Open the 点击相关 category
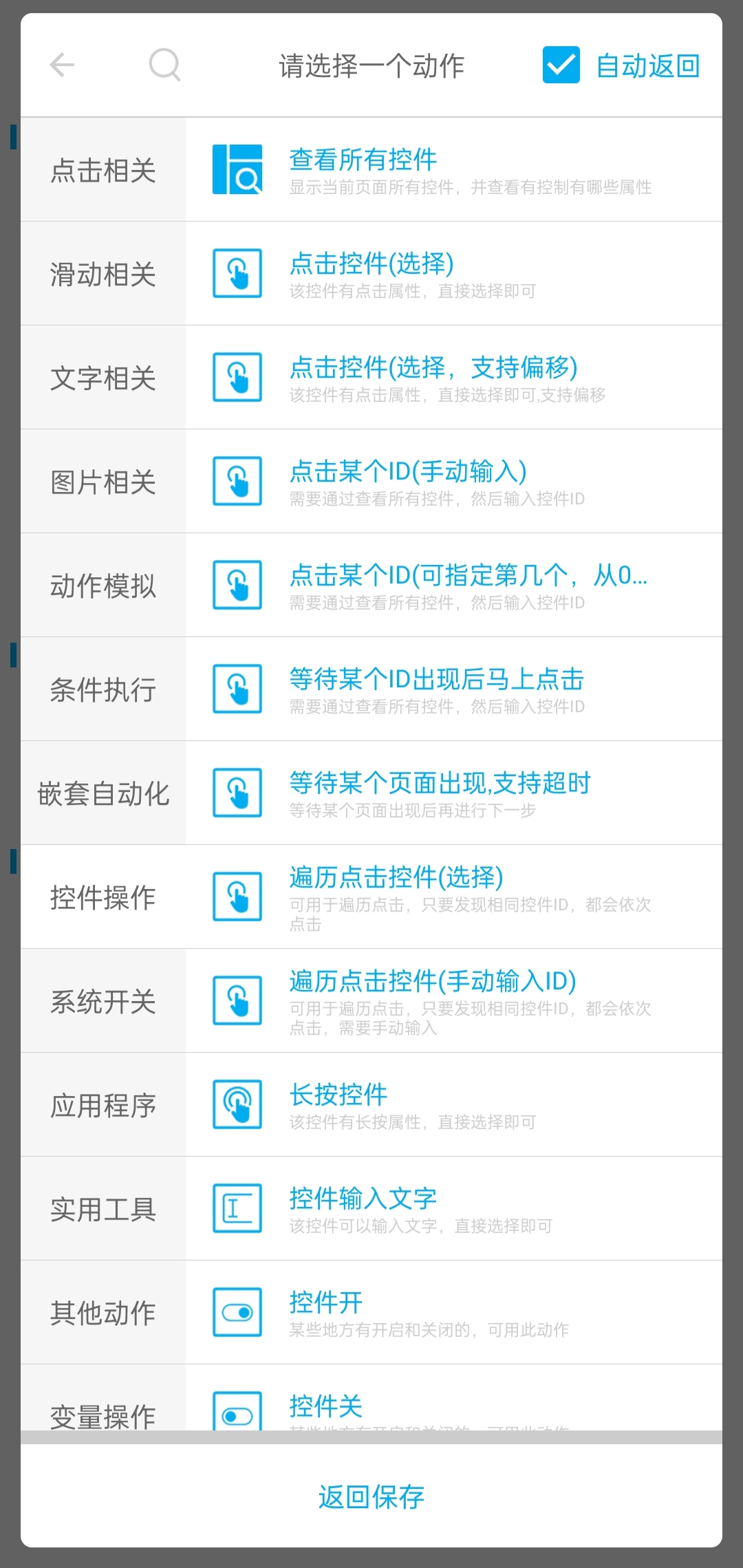This screenshot has width=743, height=1568. click(103, 171)
